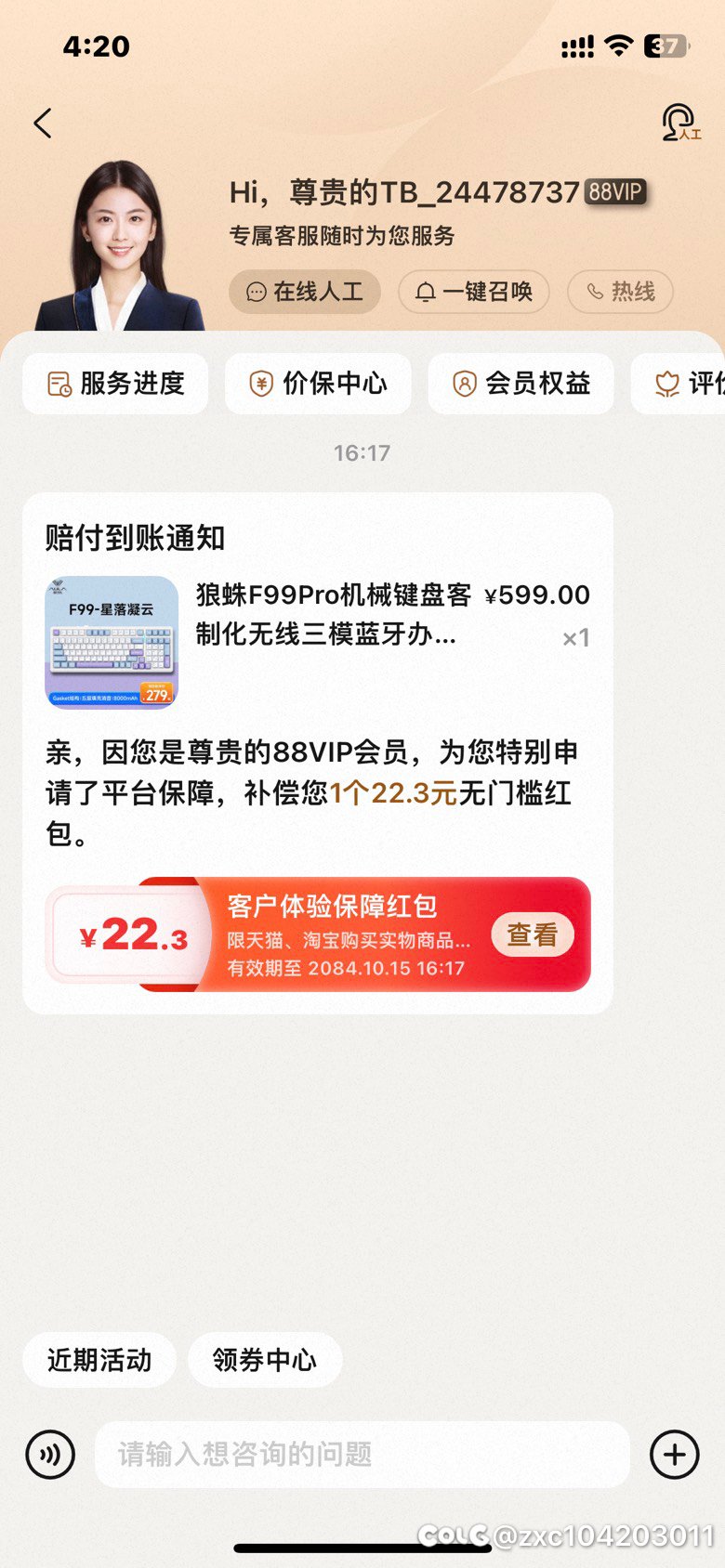Image resolution: width=725 pixels, height=1568 pixels.
Task: Tap 查看 on the red packet
Action: tap(533, 934)
